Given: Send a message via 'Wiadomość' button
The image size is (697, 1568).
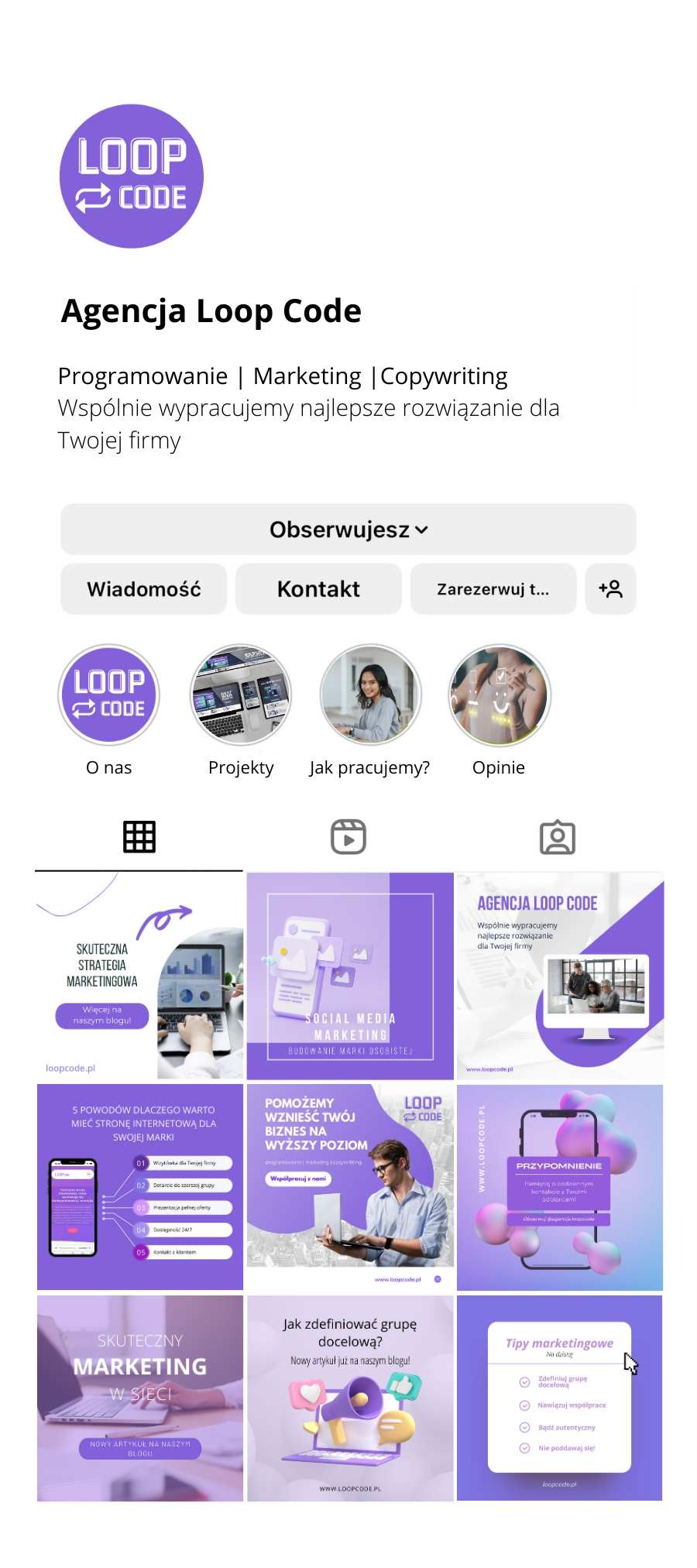Looking at the screenshot, I should tap(143, 588).
